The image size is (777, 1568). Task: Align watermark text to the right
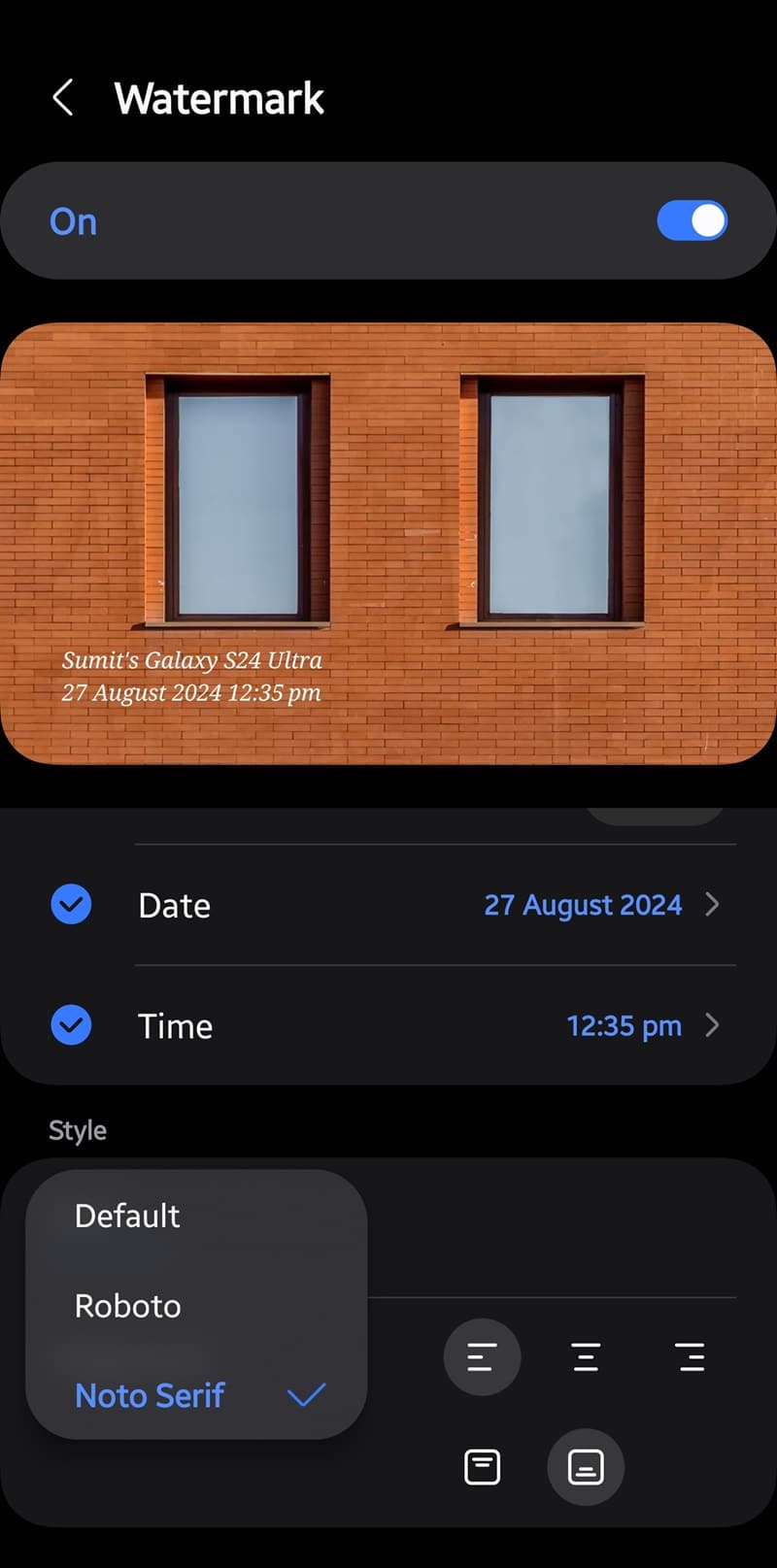[690, 1356]
